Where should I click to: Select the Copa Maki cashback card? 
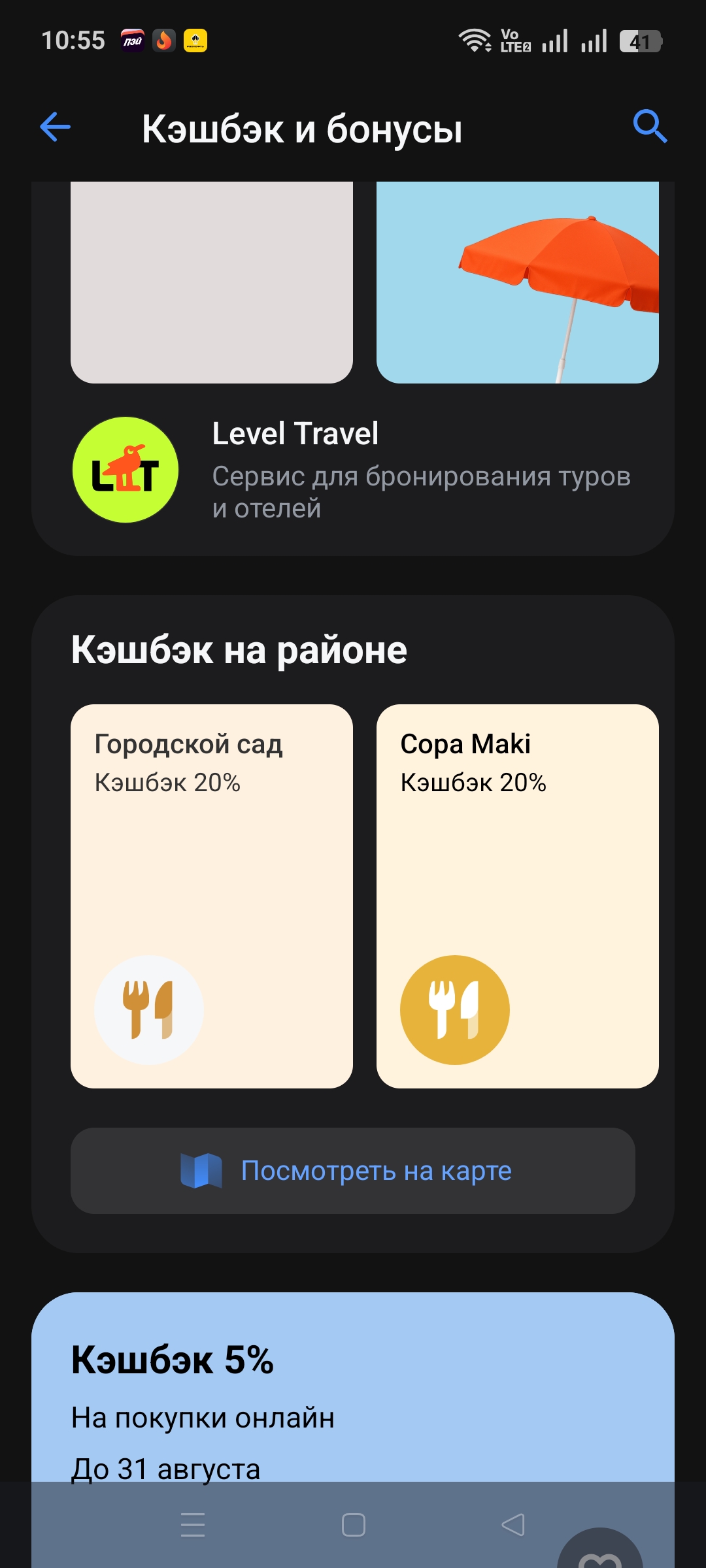[518, 896]
